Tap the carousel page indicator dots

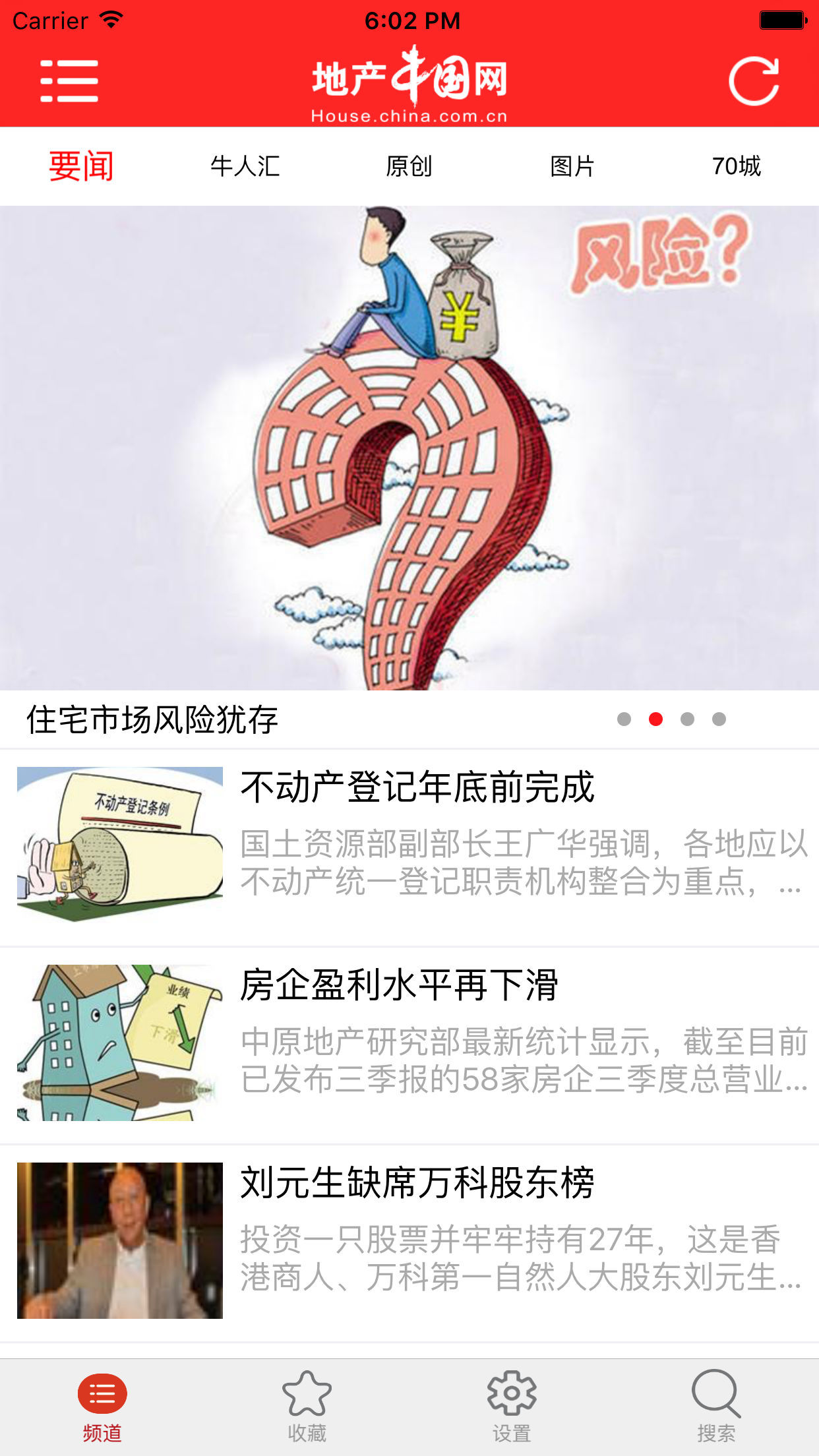[x=671, y=719]
